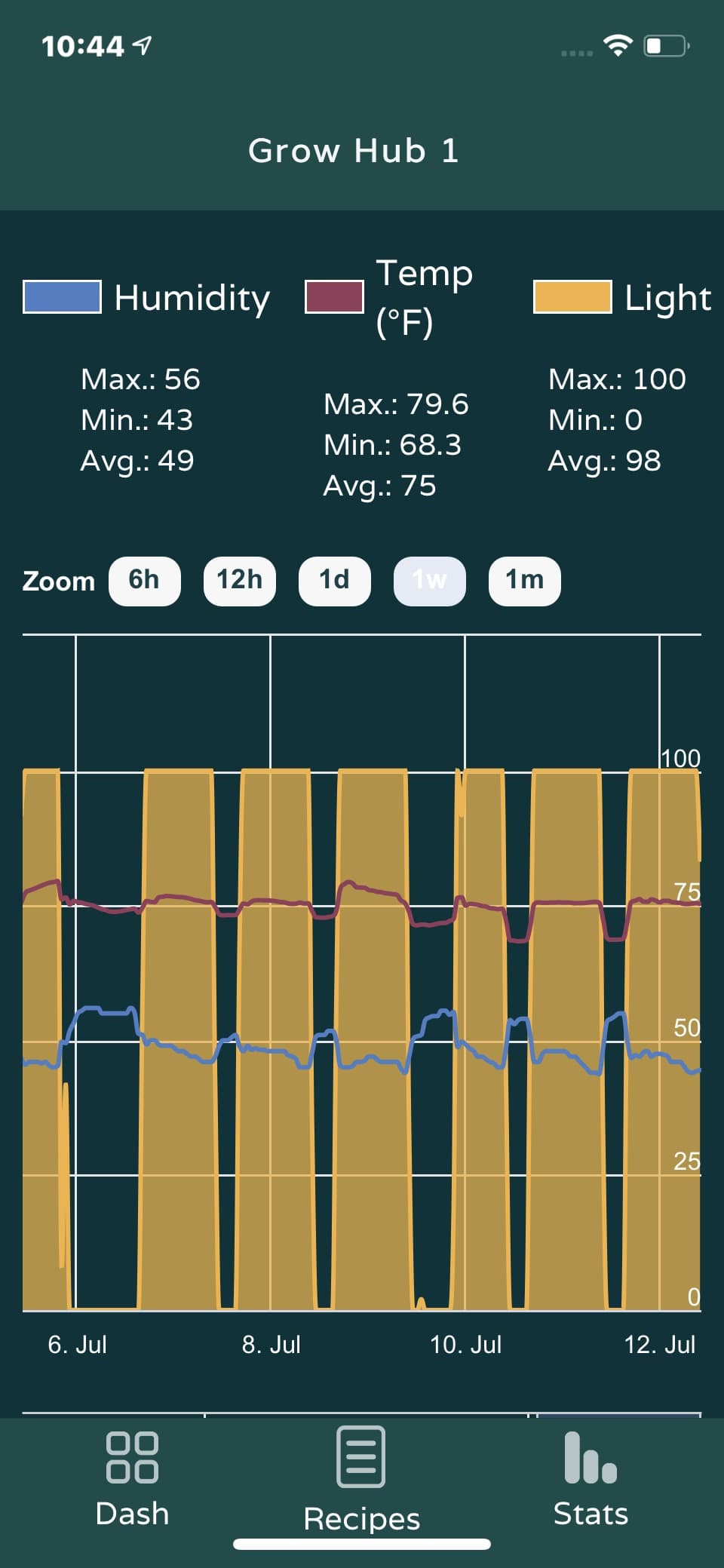Toggle the Temp (°F) legend item
The width and height of the screenshot is (724, 1568).
pos(389,297)
